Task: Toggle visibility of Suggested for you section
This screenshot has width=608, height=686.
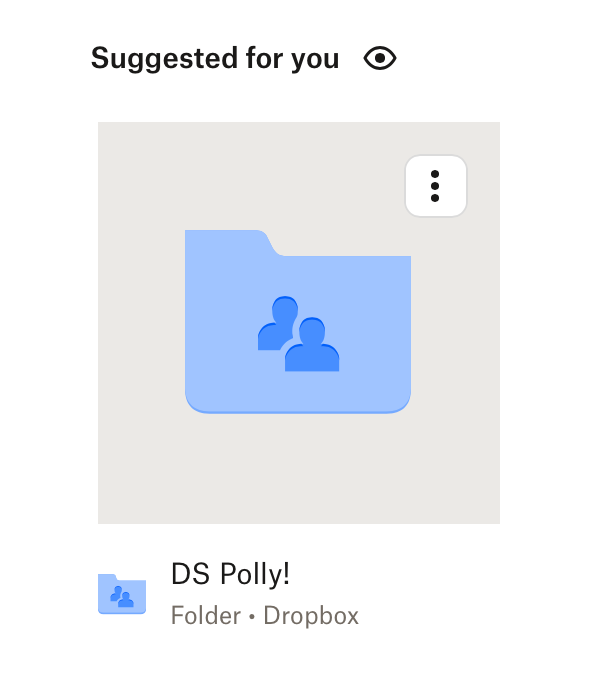Action: (x=380, y=59)
